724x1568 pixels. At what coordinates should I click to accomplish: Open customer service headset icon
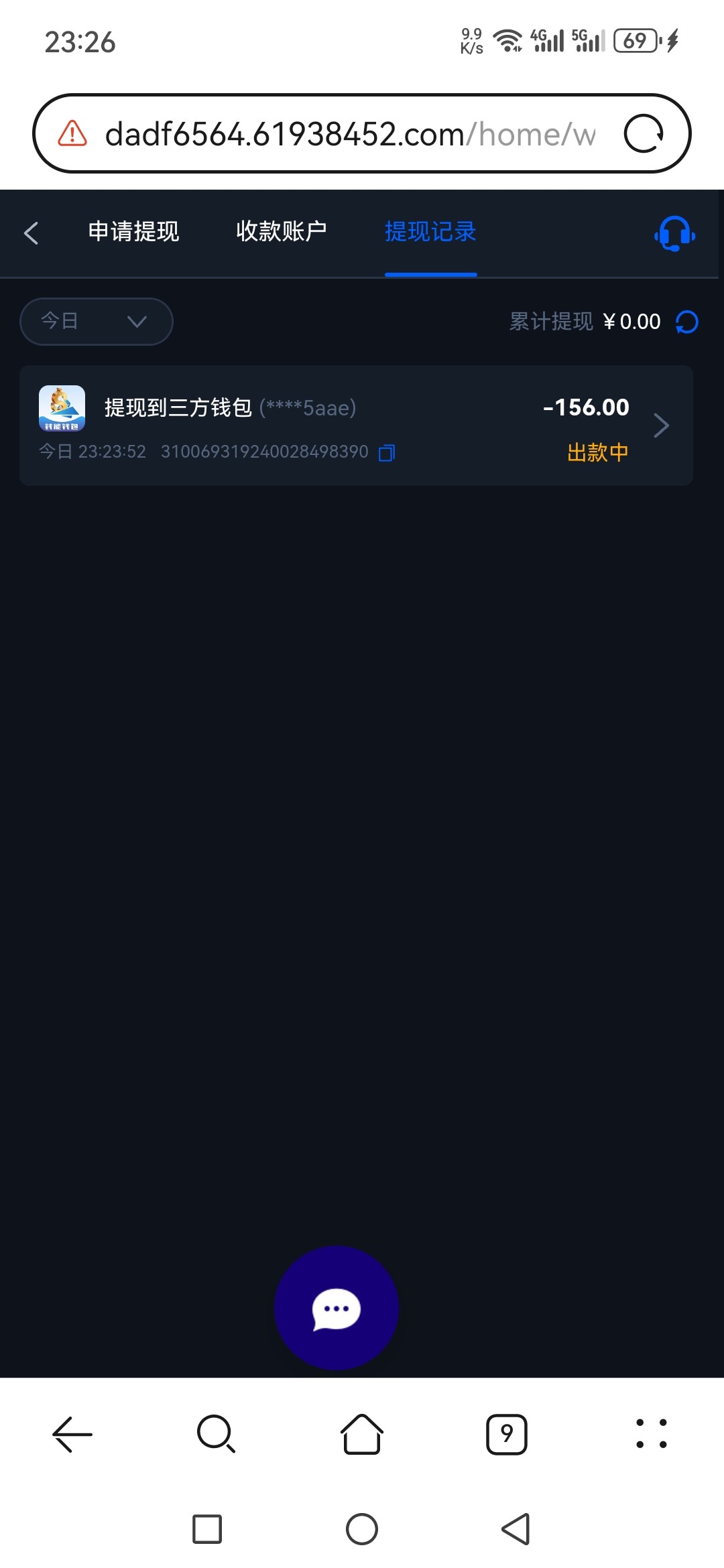pyautogui.click(x=674, y=233)
